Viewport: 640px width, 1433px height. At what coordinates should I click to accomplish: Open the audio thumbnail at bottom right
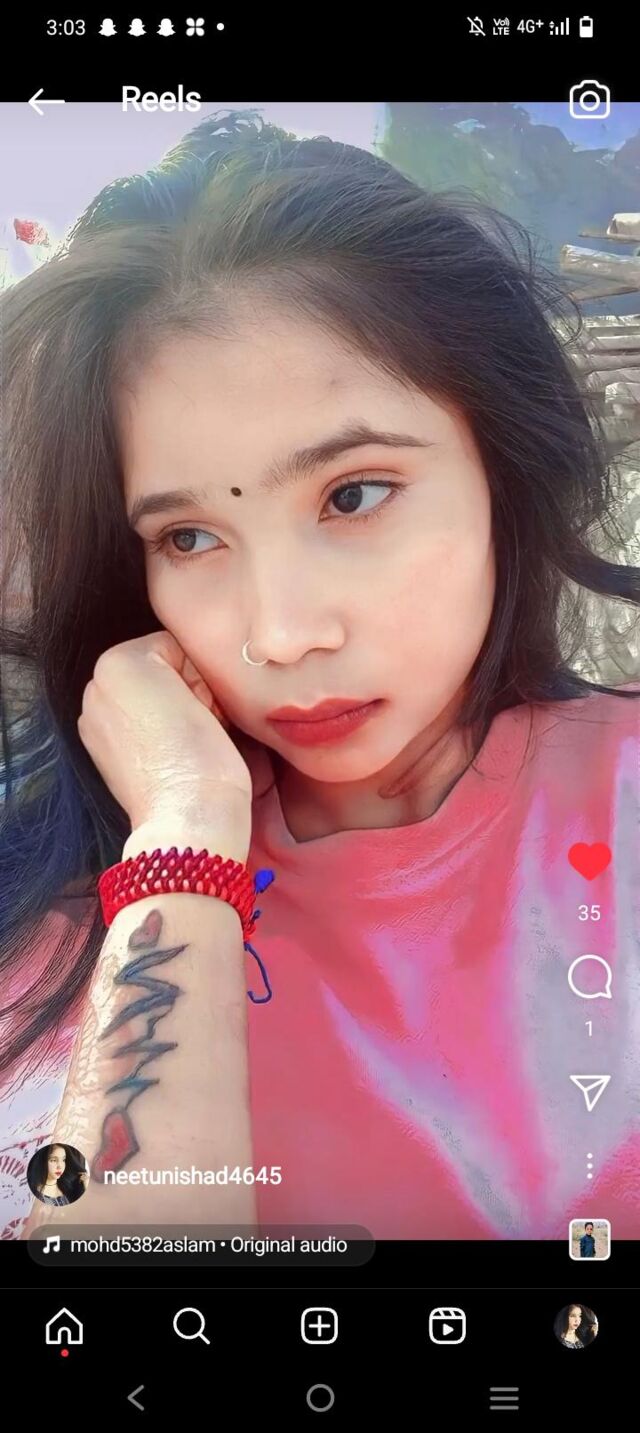coord(589,1240)
